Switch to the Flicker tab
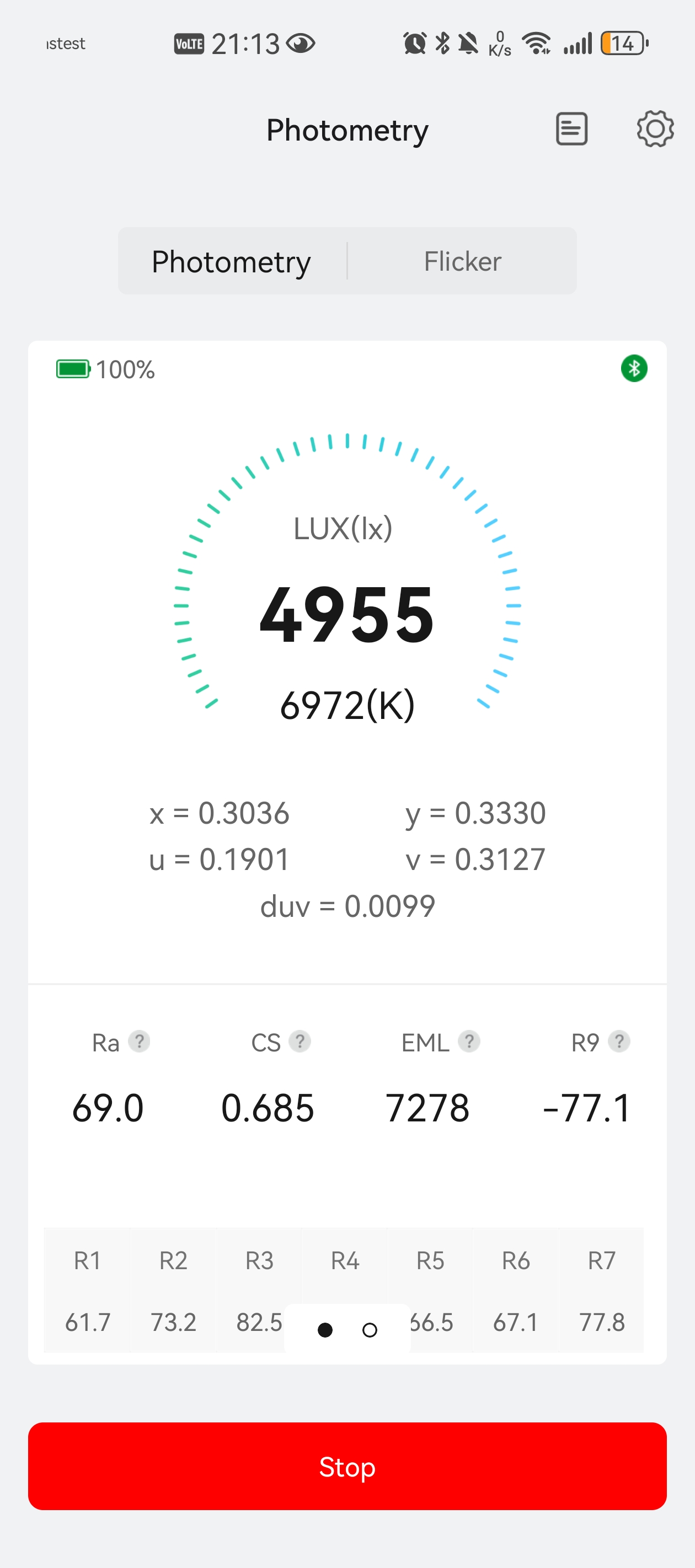 462,261
